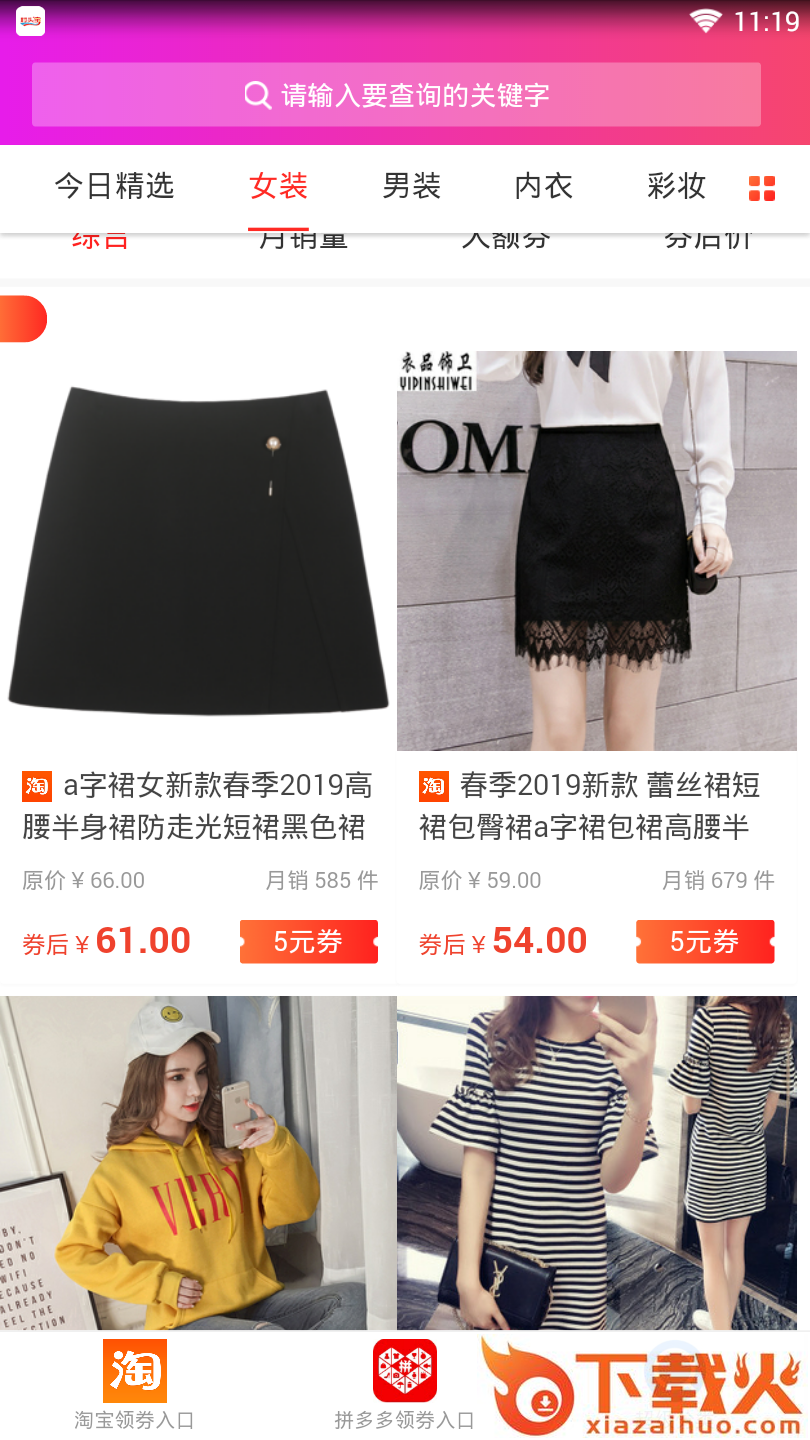The width and height of the screenshot is (810, 1440).
Task: Switch to the 男装 tab
Action: point(411,186)
